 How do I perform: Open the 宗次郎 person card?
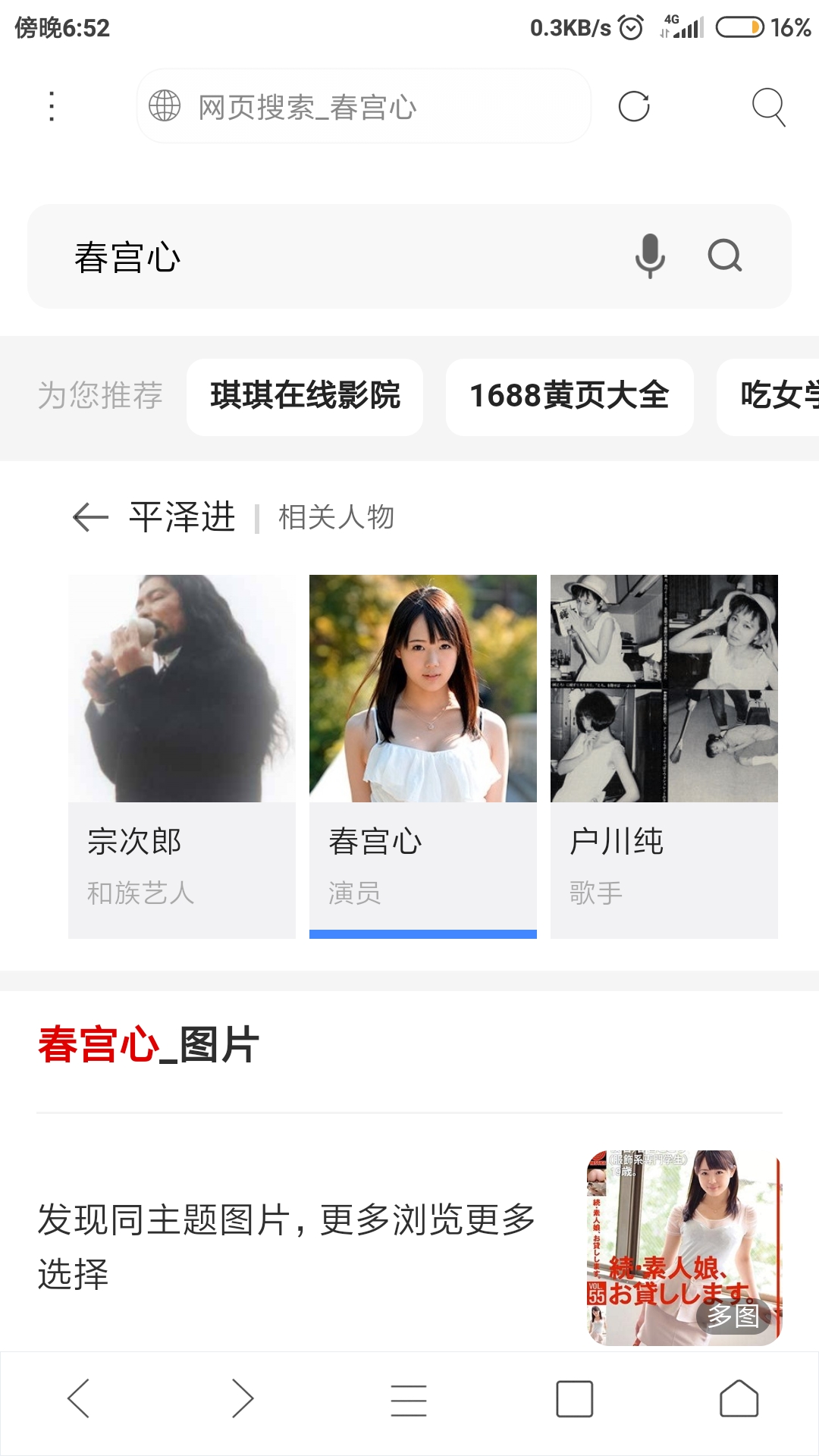(x=182, y=756)
